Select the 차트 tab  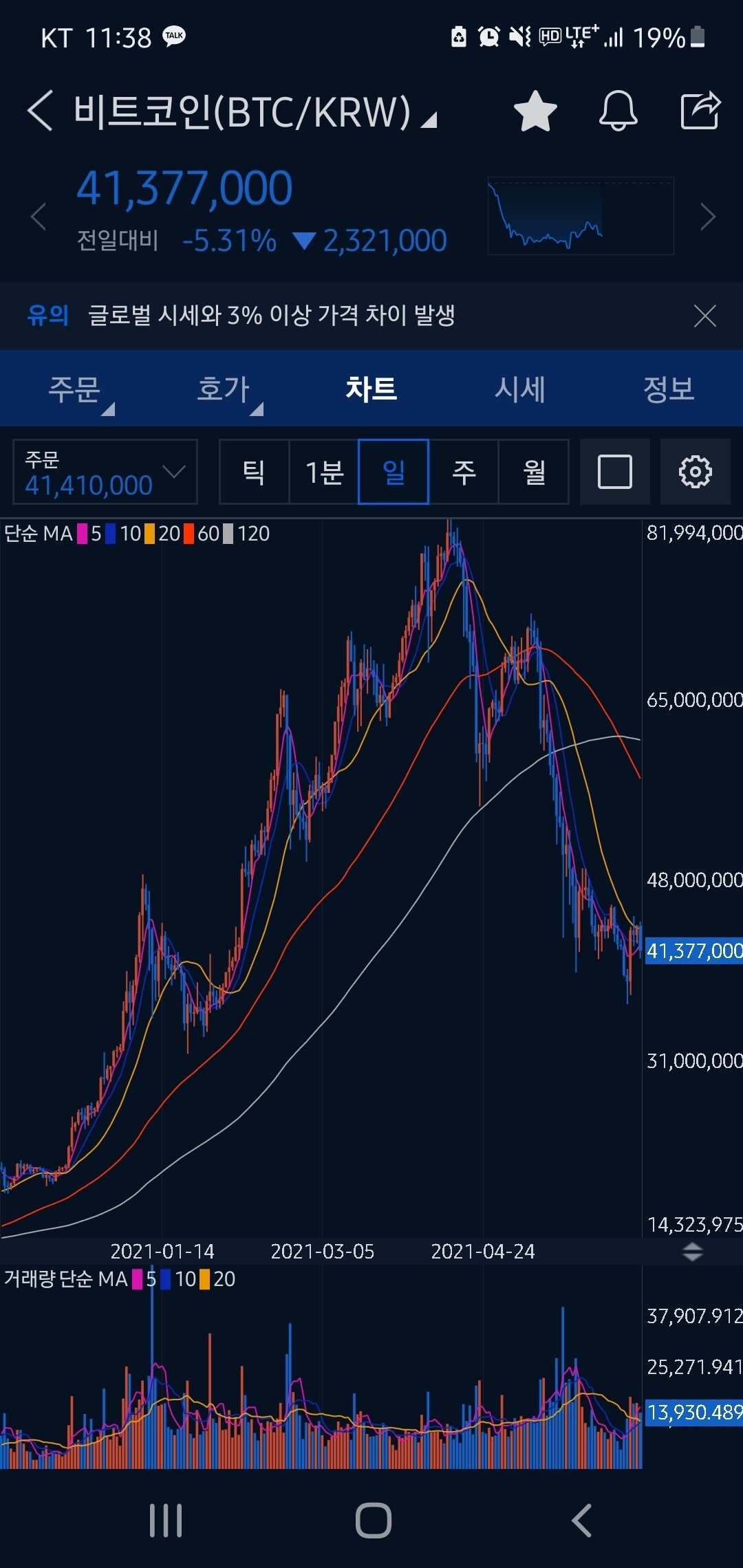(x=371, y=389)
